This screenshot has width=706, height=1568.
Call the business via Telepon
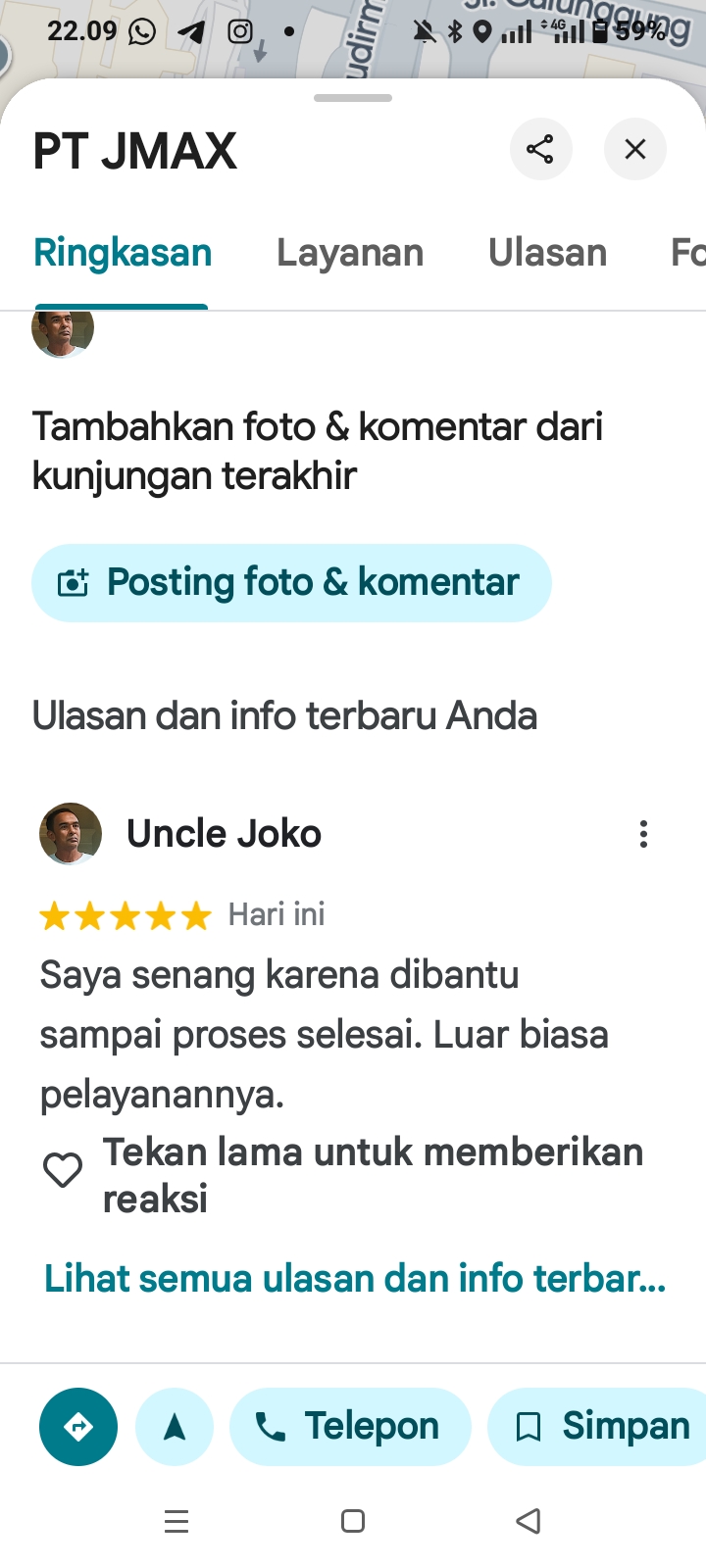(x=350, y=1427)
